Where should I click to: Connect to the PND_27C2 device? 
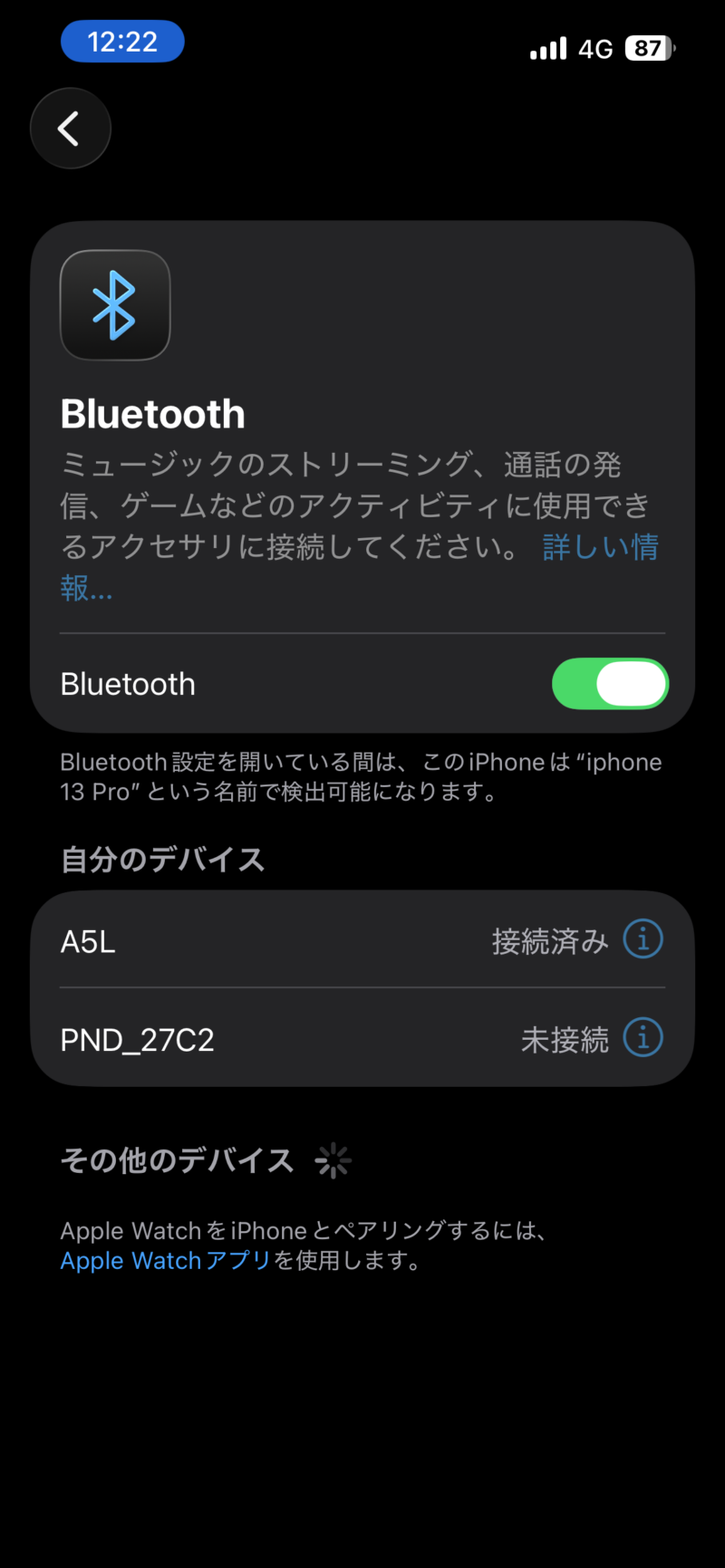272,1039
